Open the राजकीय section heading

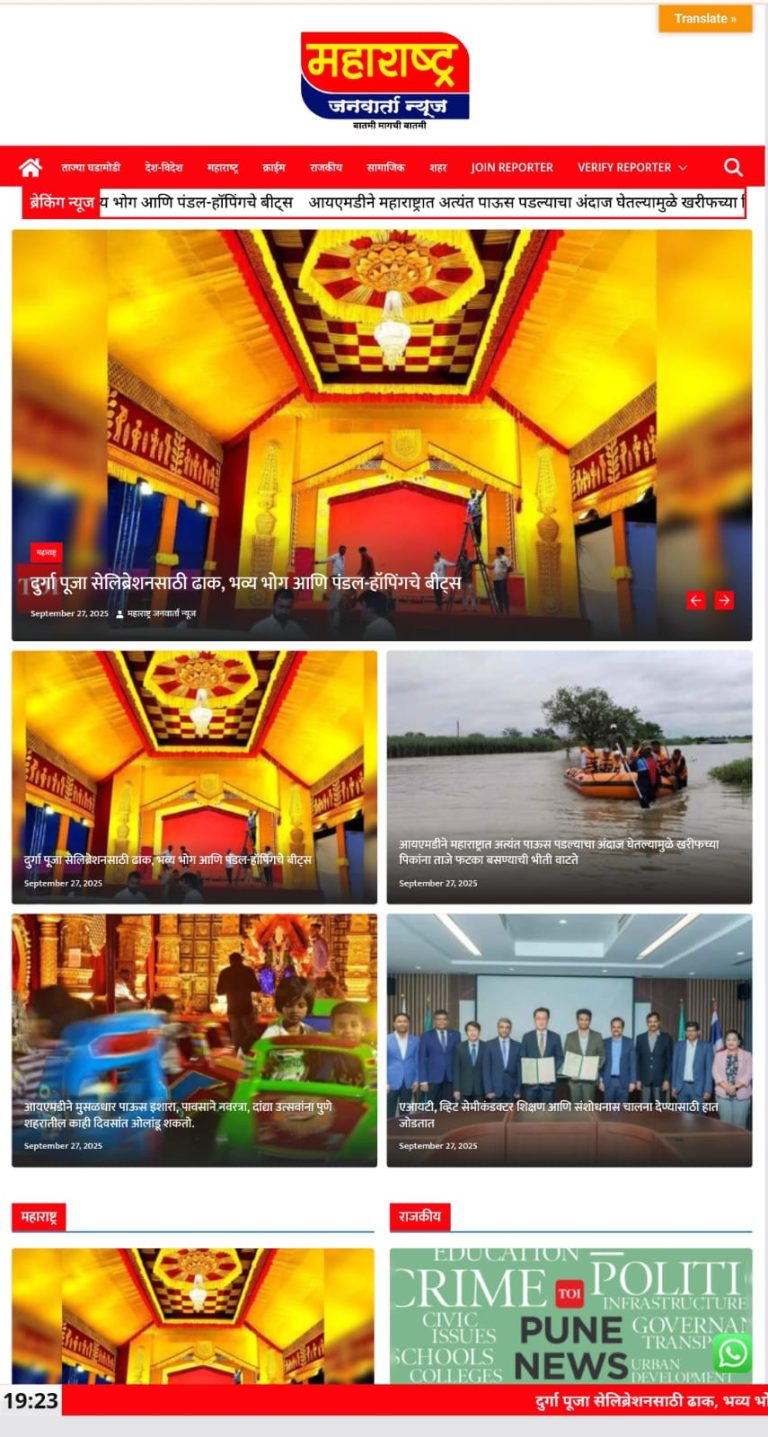420,1217
